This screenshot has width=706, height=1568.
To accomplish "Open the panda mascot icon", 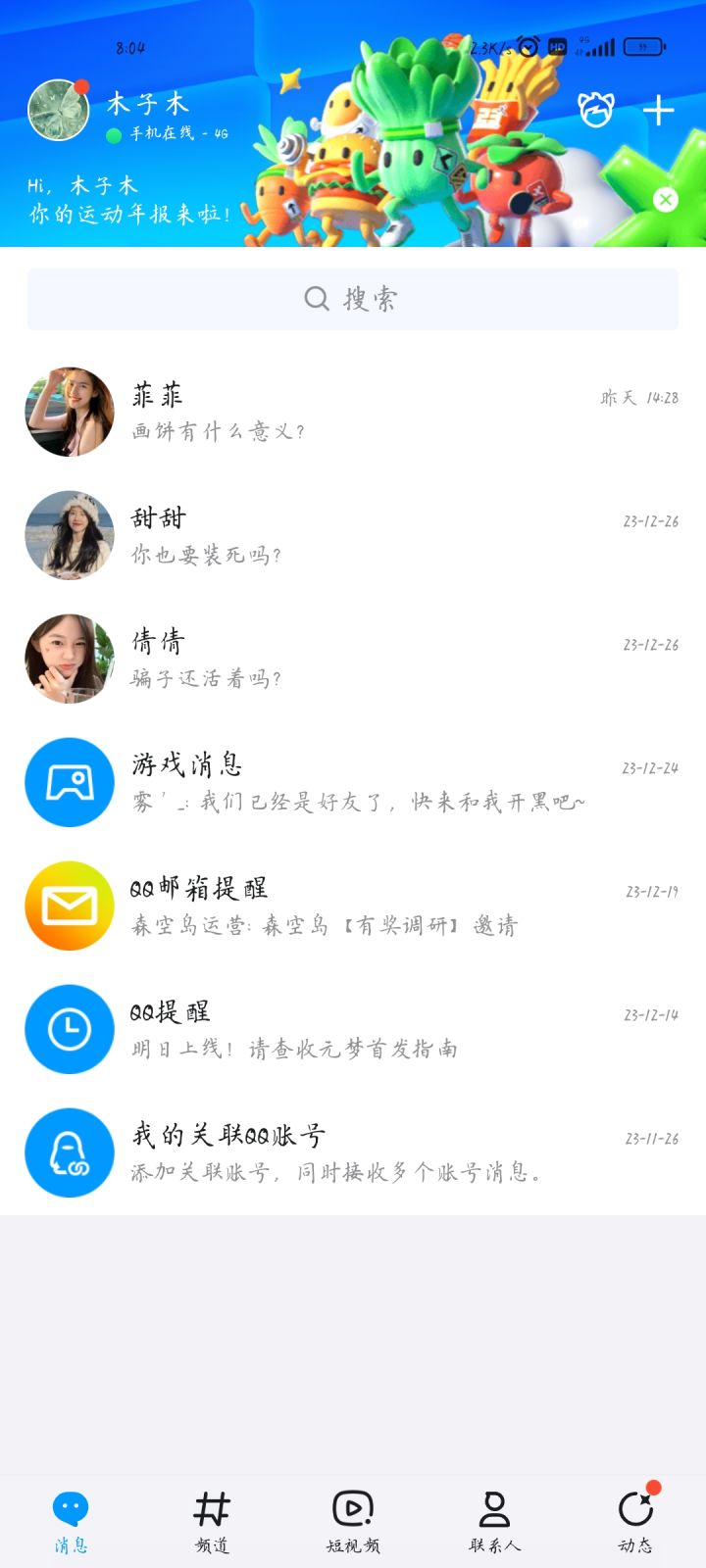I will point(595,110).
